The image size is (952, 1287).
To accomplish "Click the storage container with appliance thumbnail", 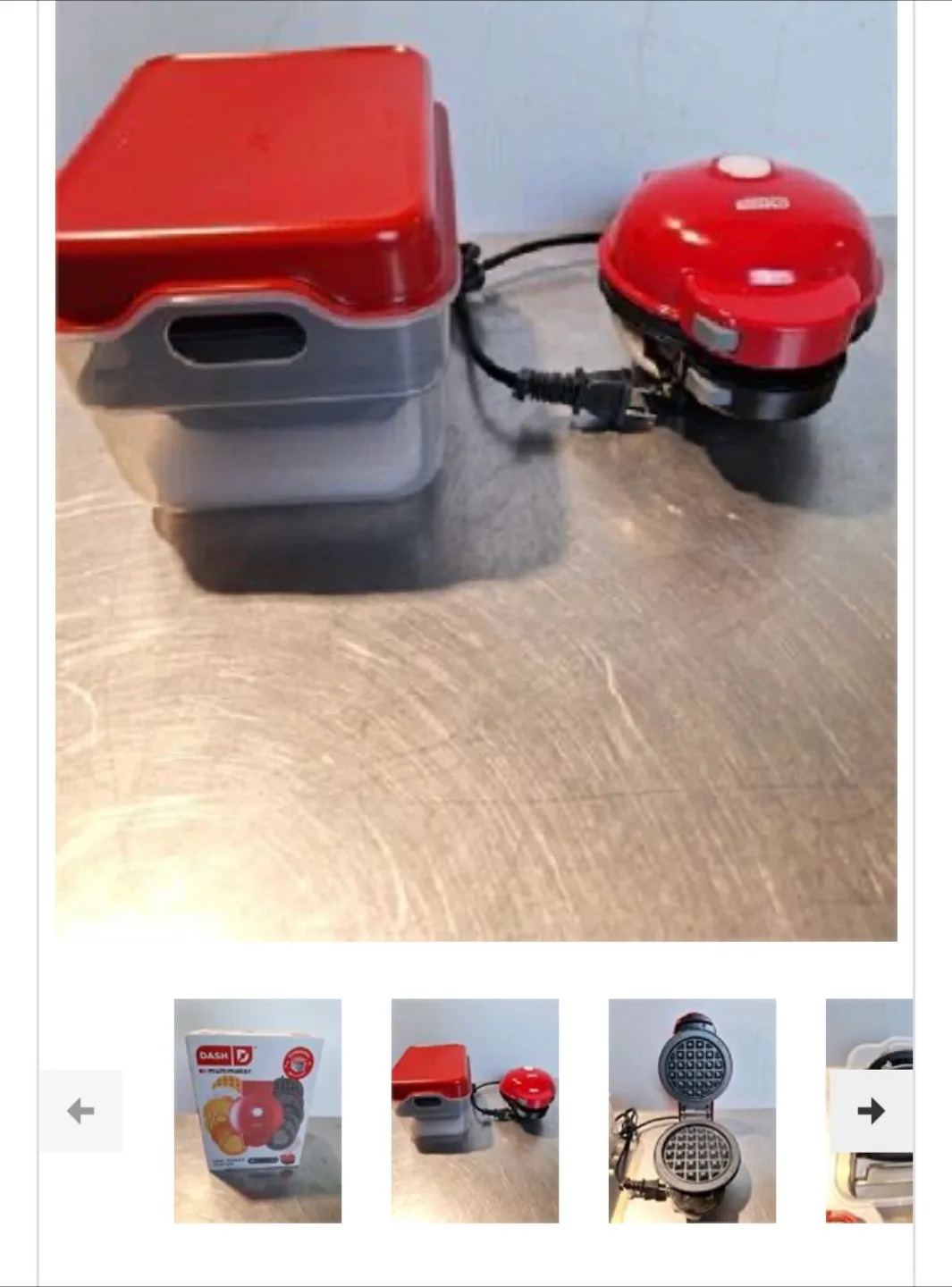I will (x=476, y=1111).
